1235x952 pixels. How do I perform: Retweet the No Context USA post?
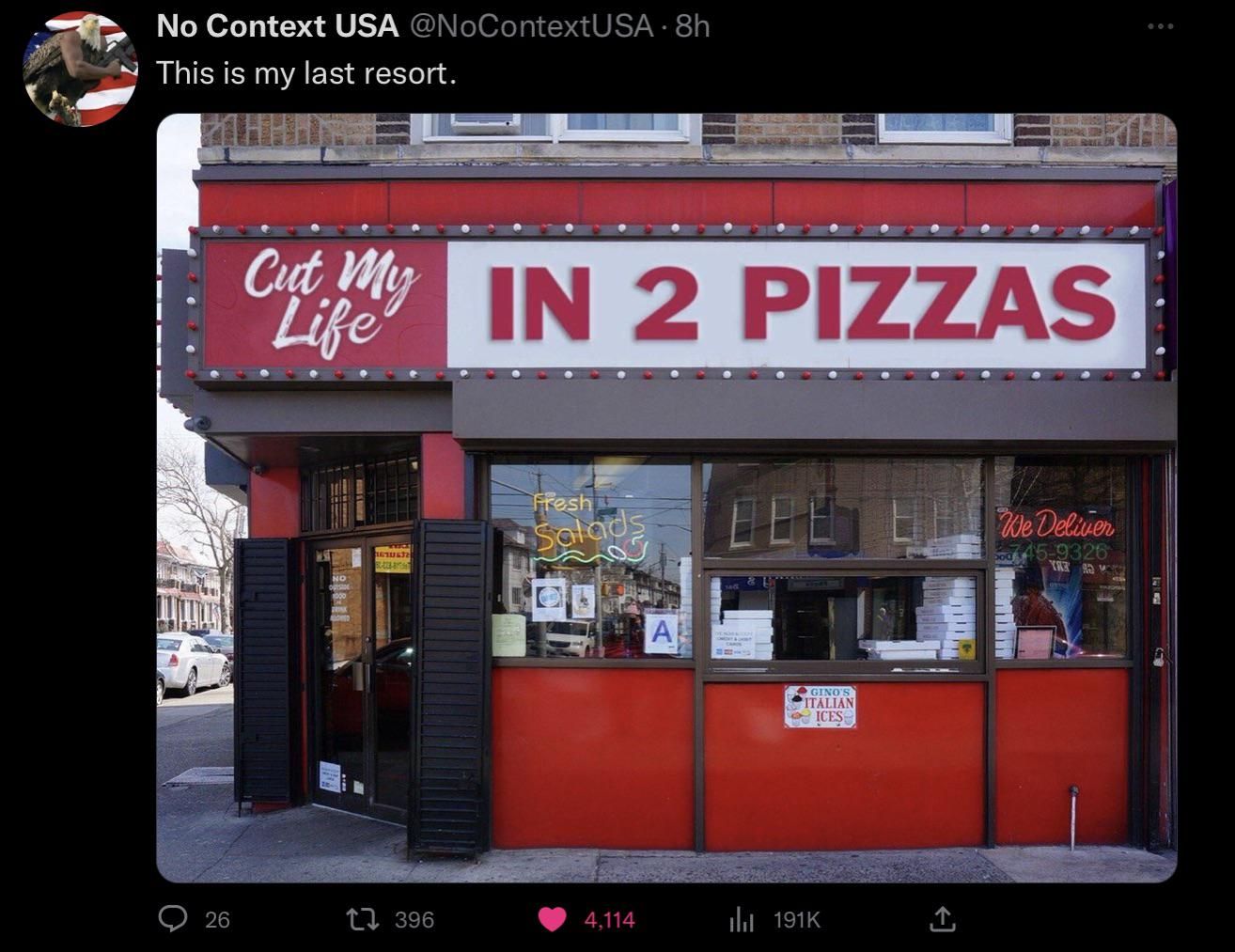click(359, 918)
